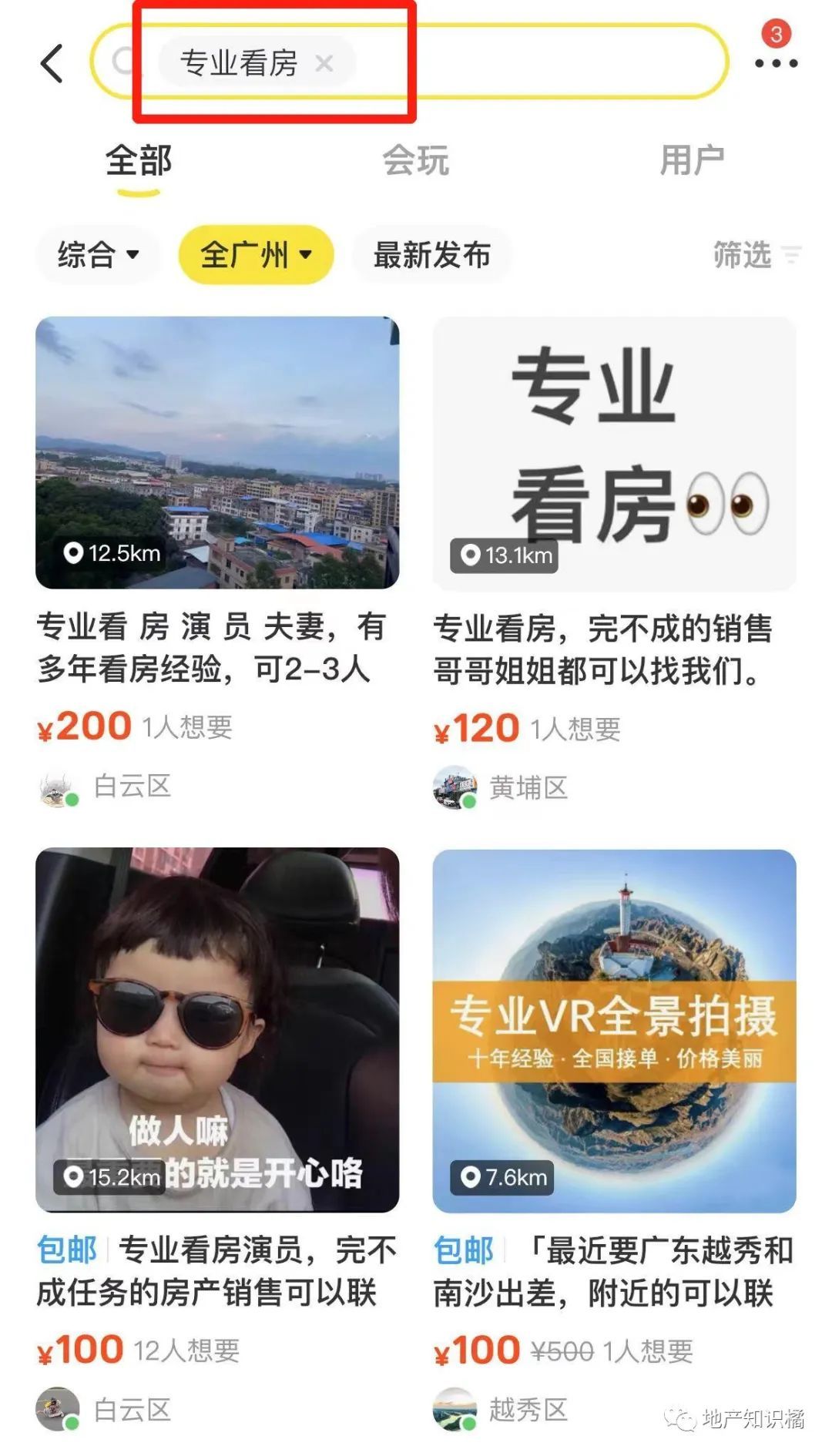Image resolution: width=832 pixels, height=1456 pixels.
Task: Select the 最新发布 filter chip
Action: coord(431,255)
